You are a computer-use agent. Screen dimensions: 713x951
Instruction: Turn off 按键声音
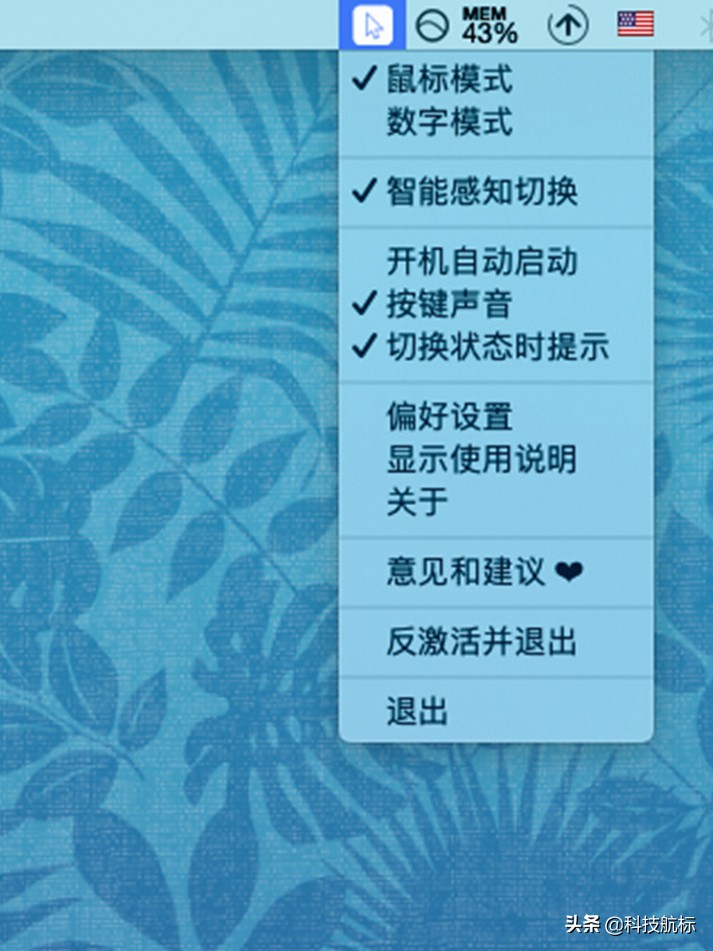point(449,304)
